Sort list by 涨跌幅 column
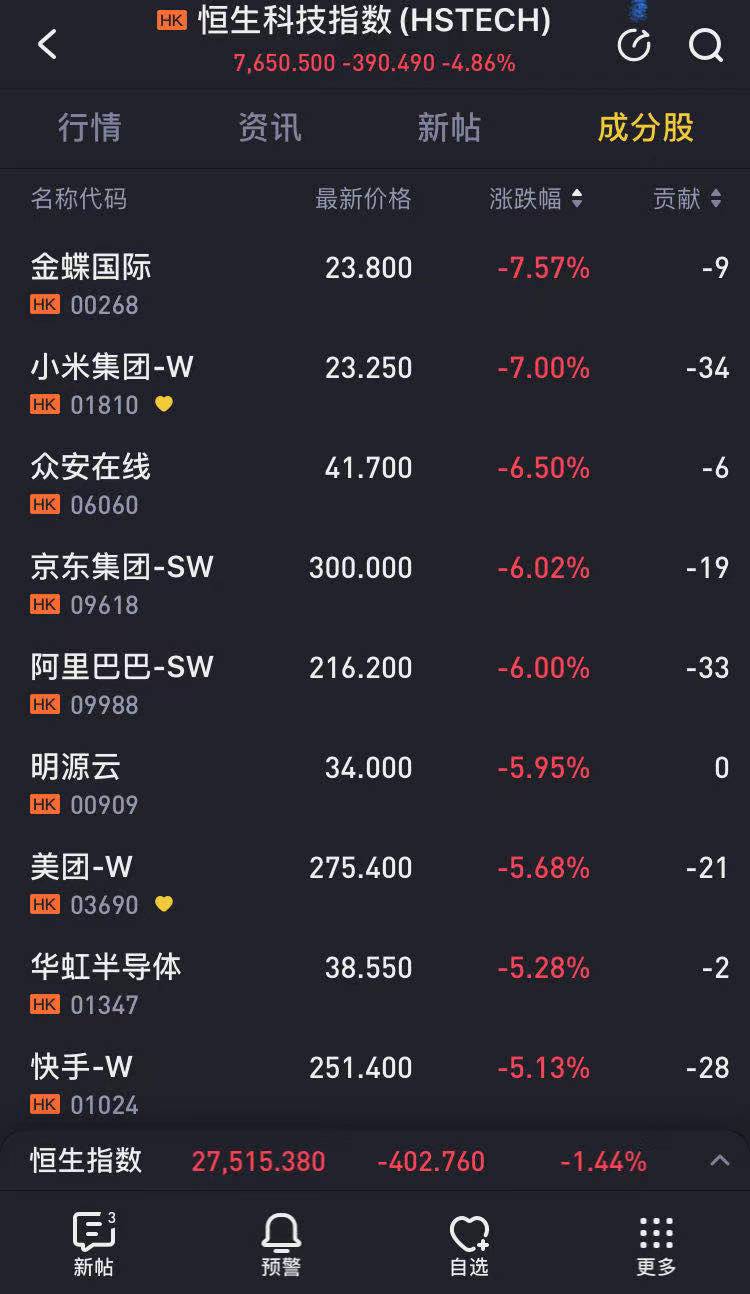The height and width of the screenshot is (1294, 750). point(535,199)
